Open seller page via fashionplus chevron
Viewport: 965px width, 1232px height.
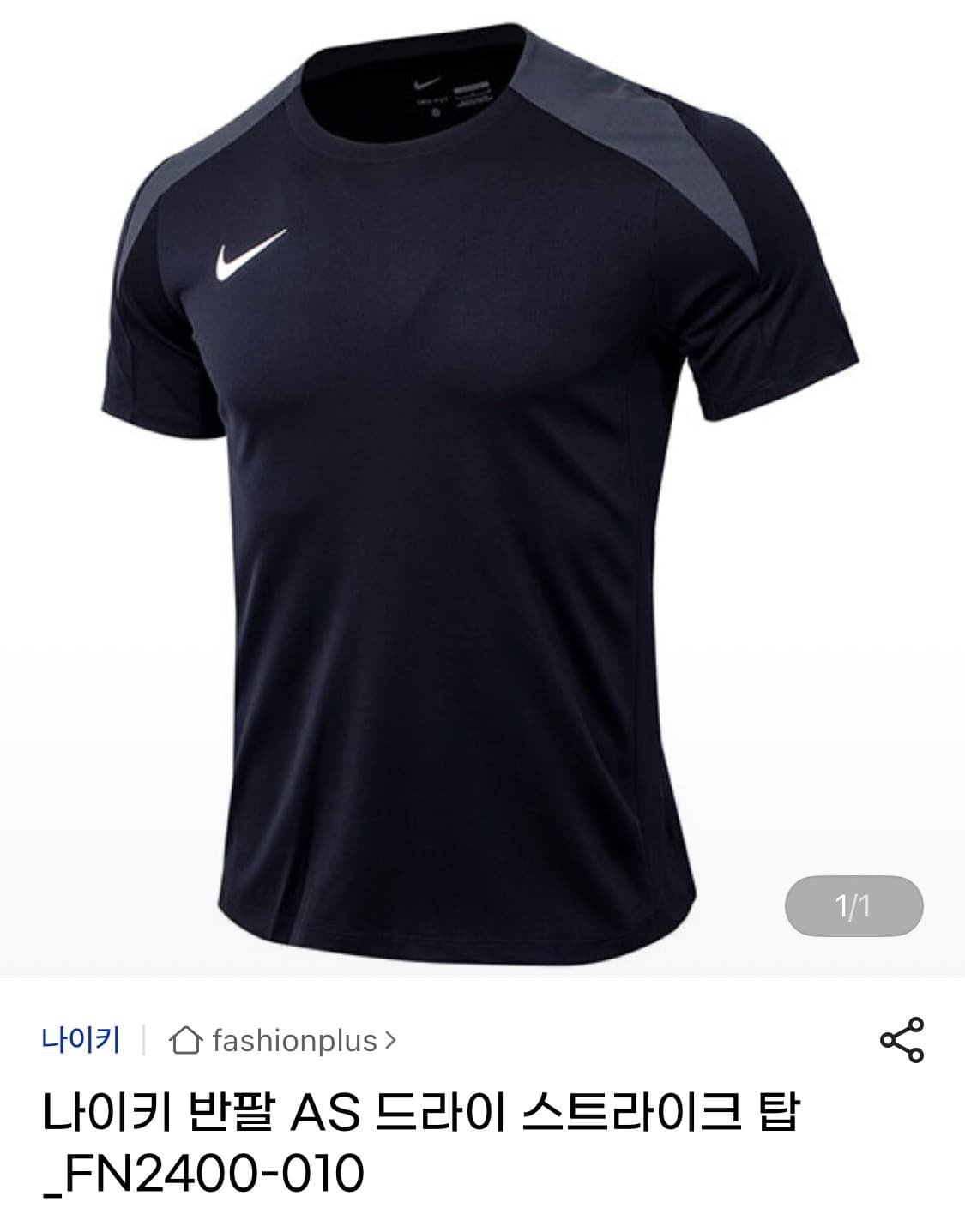(x=391, y=1038)
